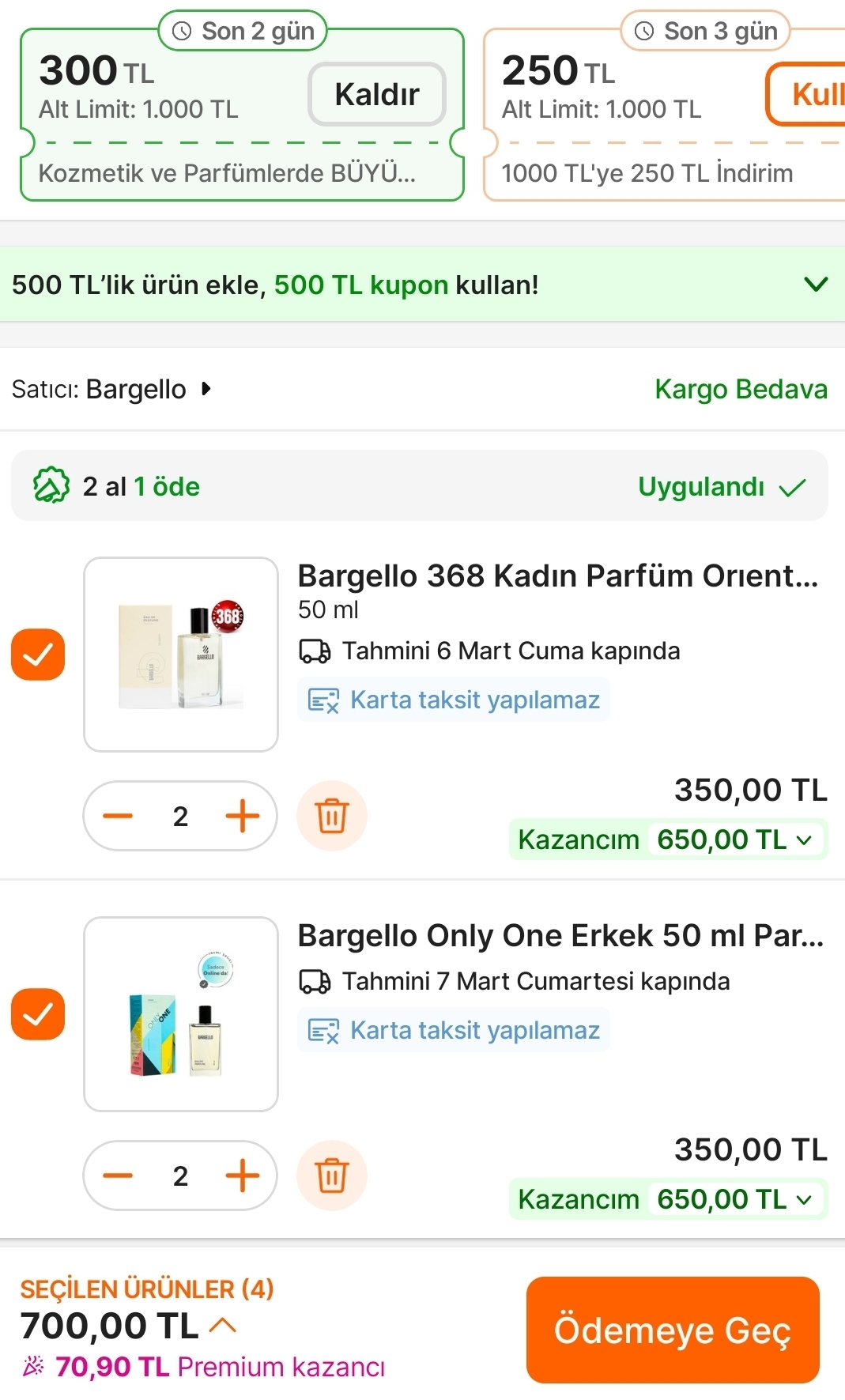Click the trash icon for Only One parfüm
This screenshot has height=1400, width=845.
332,1175
